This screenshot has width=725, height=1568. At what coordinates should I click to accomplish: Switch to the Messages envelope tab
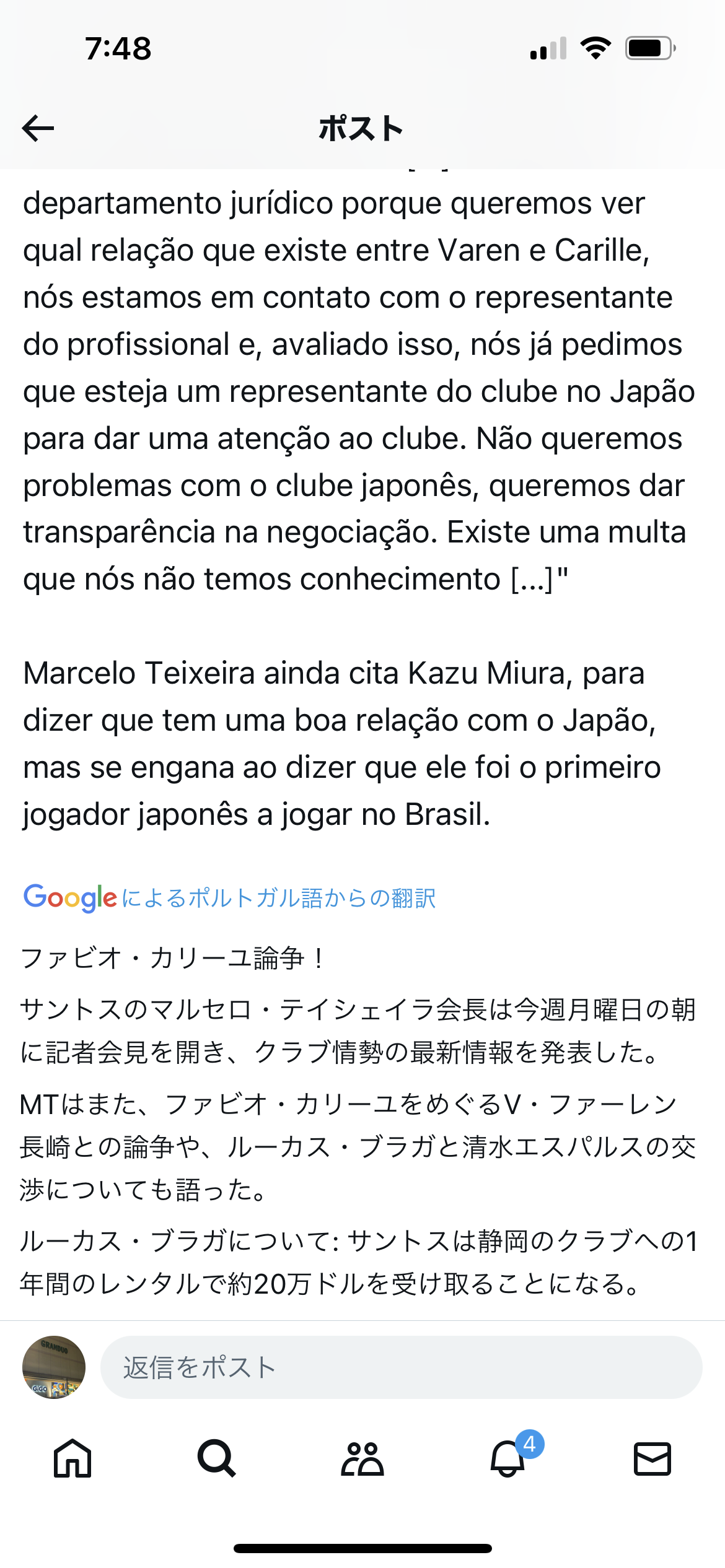[652, 1458]
